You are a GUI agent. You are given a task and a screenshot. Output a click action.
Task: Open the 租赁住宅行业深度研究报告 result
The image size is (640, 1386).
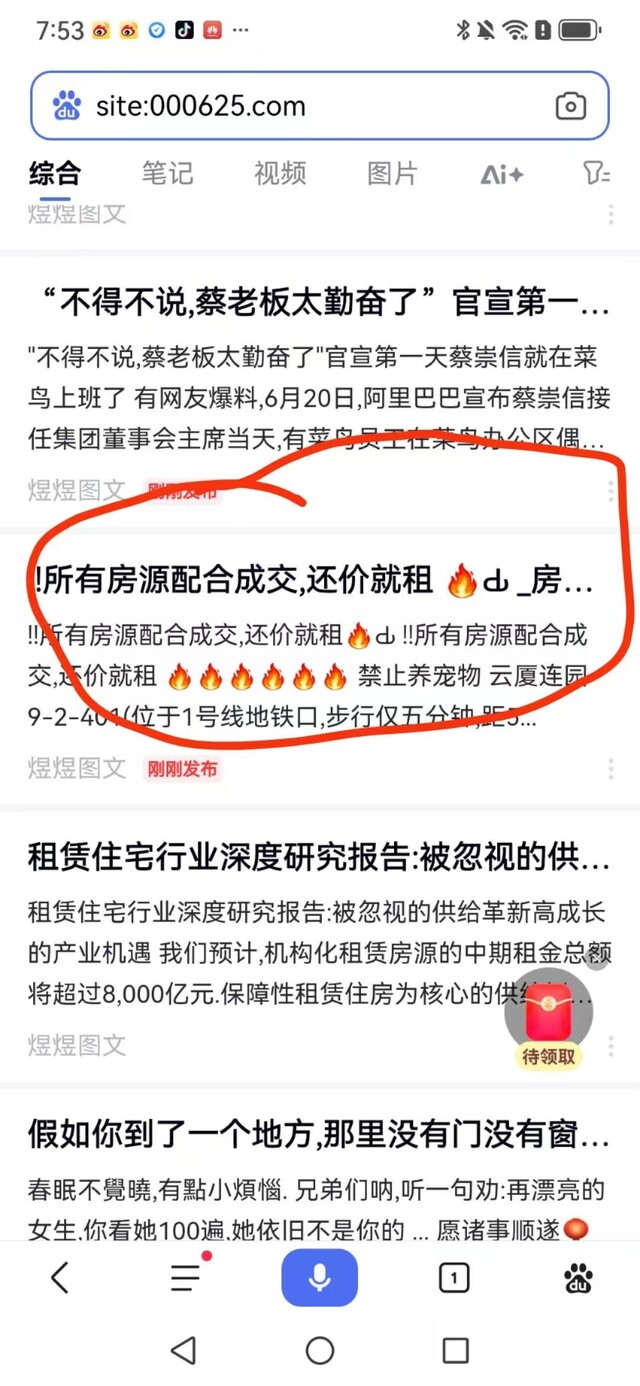(x=319, y=857)
